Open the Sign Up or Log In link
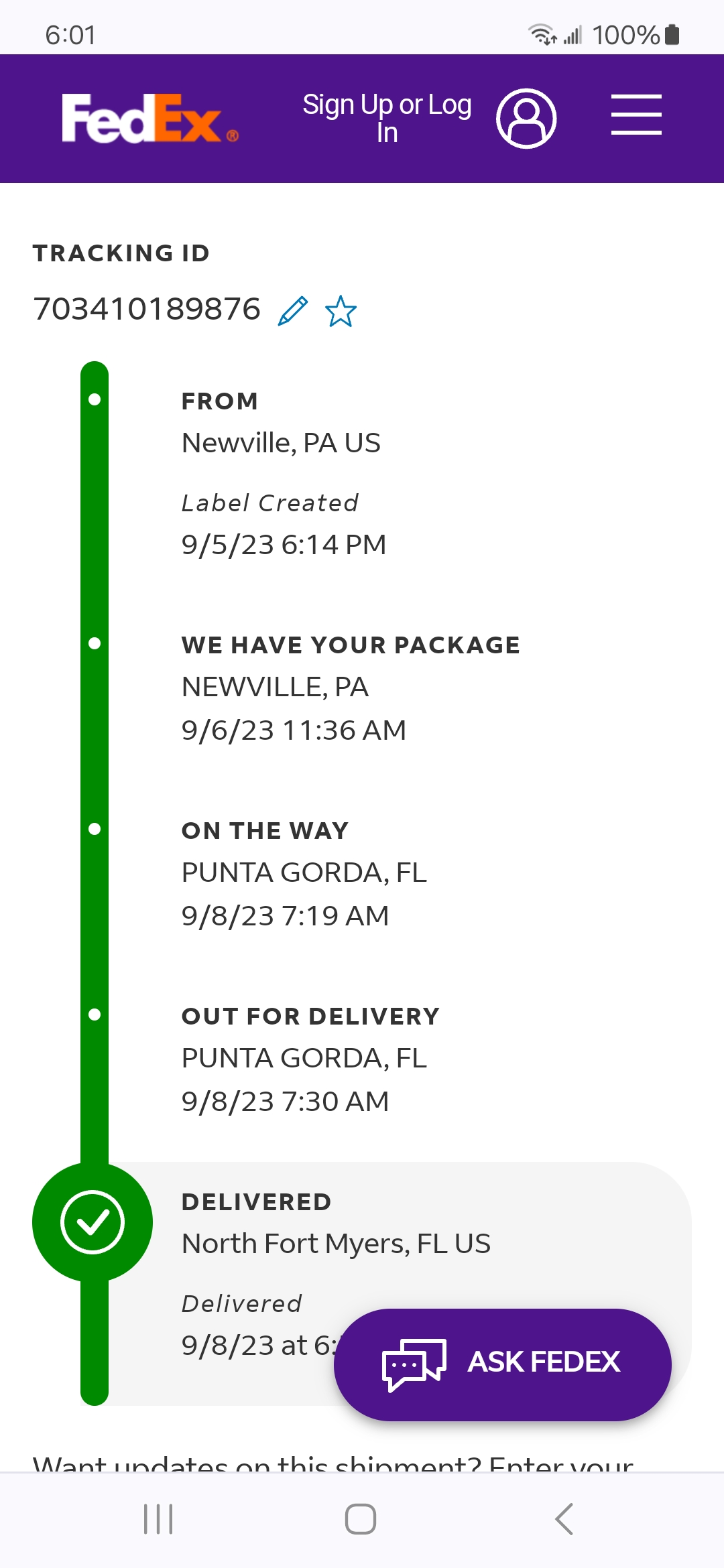This screenshot has width=724, height=1568. pos(387,119)
